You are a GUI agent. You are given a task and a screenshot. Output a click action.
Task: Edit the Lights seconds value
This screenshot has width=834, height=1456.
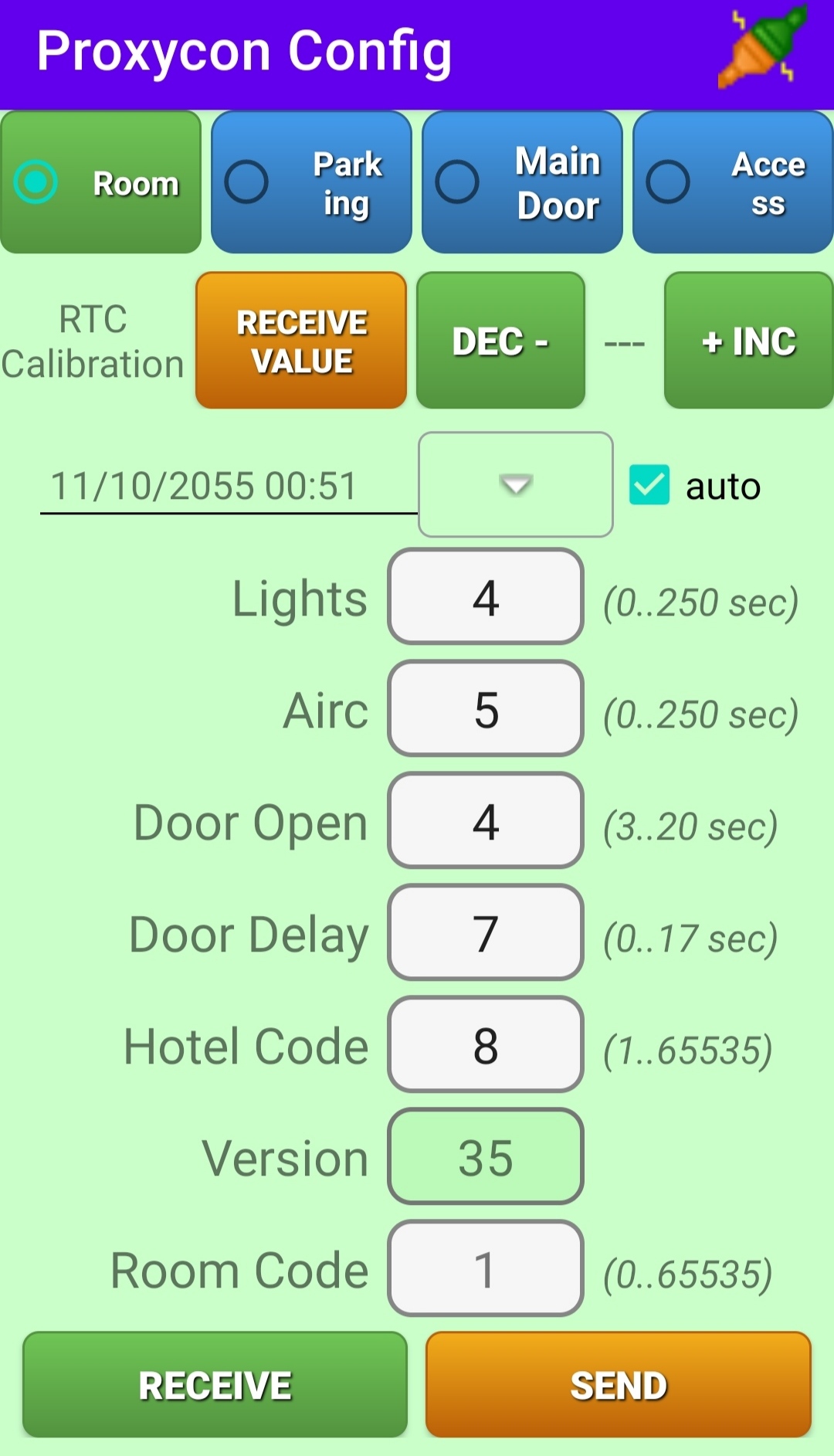point(485,597)
